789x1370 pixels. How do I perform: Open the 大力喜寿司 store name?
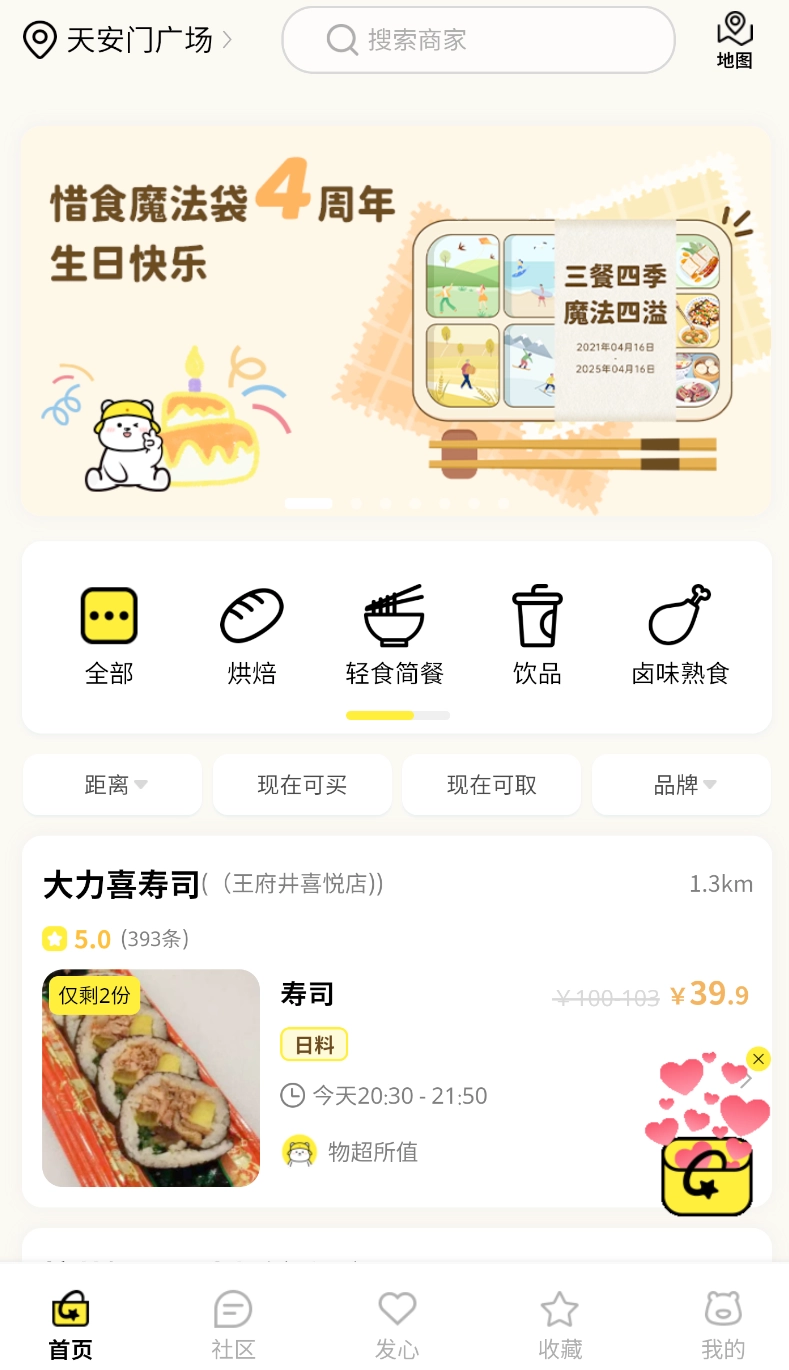pos(121,885)
